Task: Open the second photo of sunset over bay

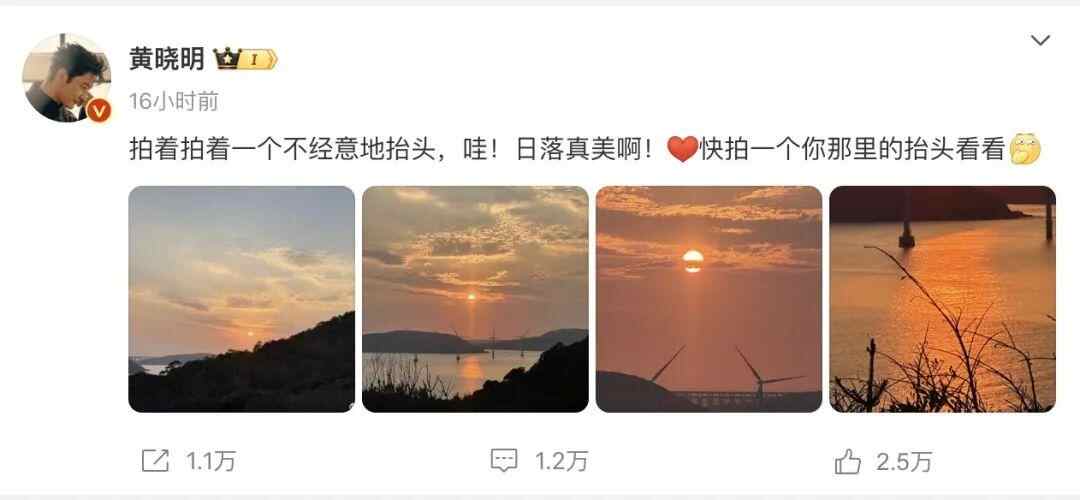Action: pos(475,299)
